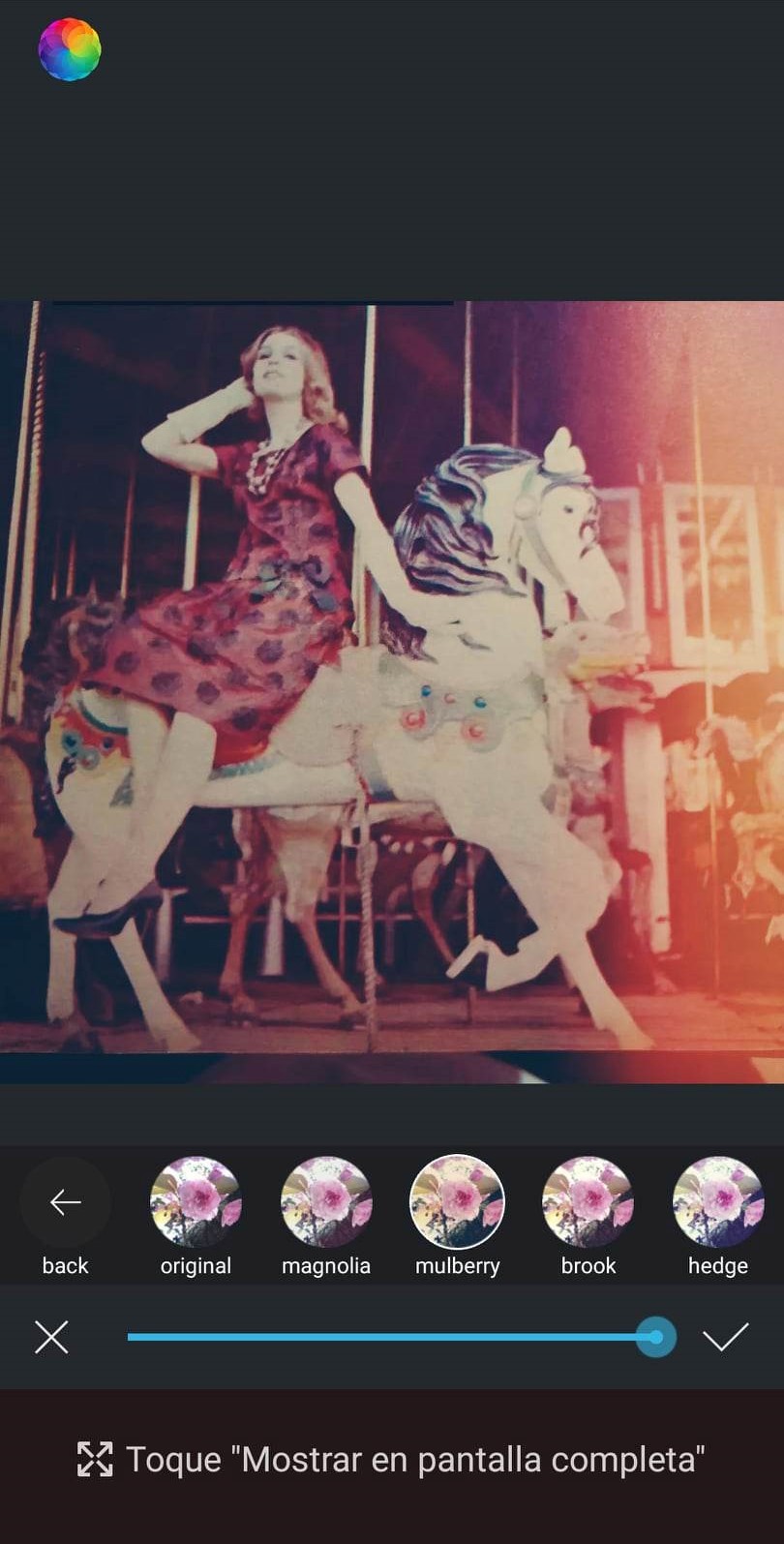
Task: Pick the hedge filter
Action: click(718, 1202)
